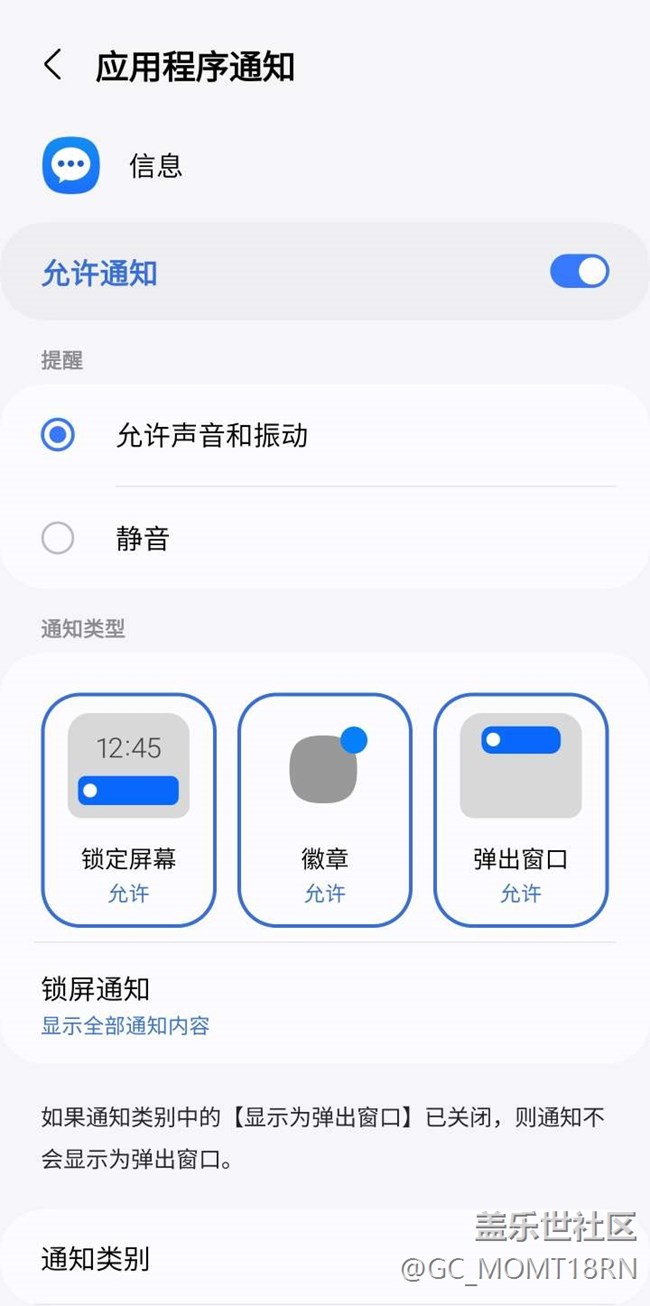Go back from 应用程序通知 screen
The image size is (650, 1306).
[x=53, y=66]
